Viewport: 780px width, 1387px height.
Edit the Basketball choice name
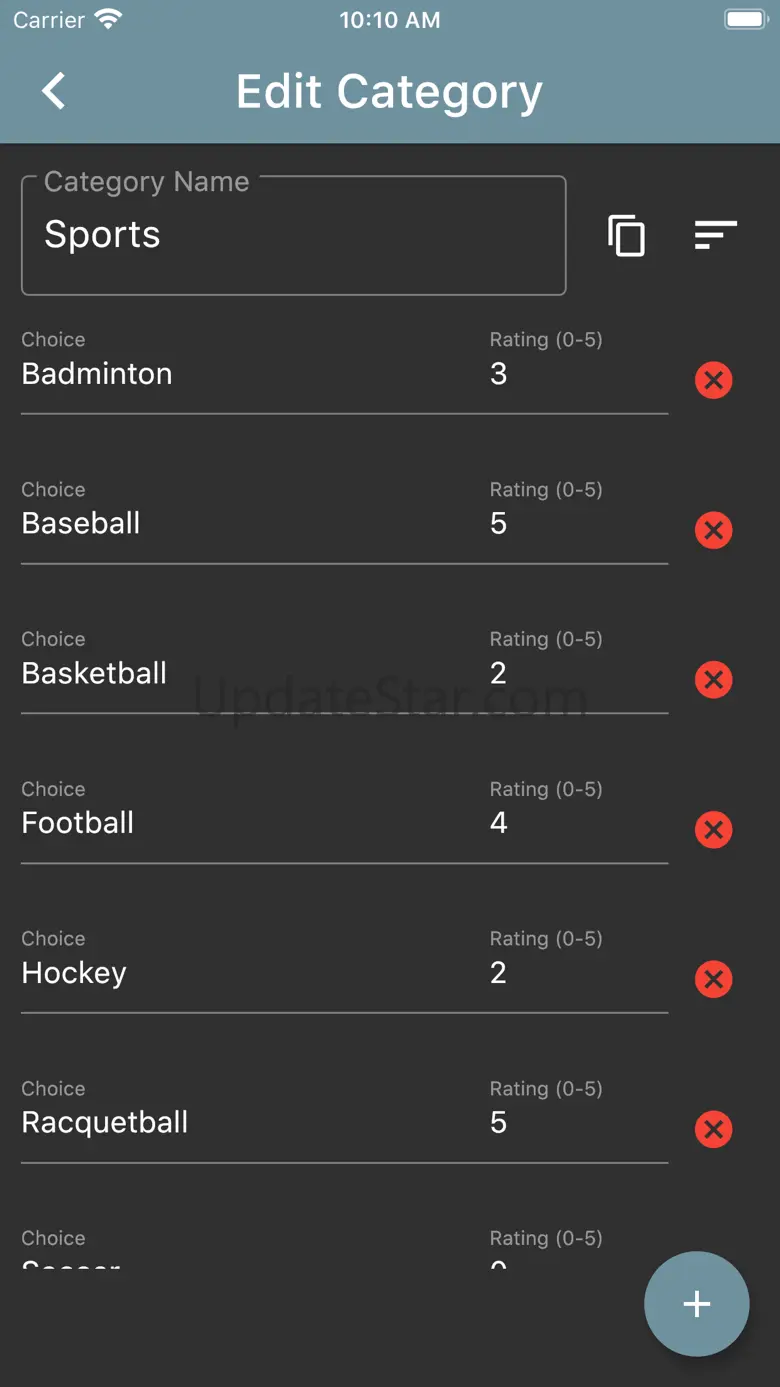pyautogui.click(x=240, y=673)
